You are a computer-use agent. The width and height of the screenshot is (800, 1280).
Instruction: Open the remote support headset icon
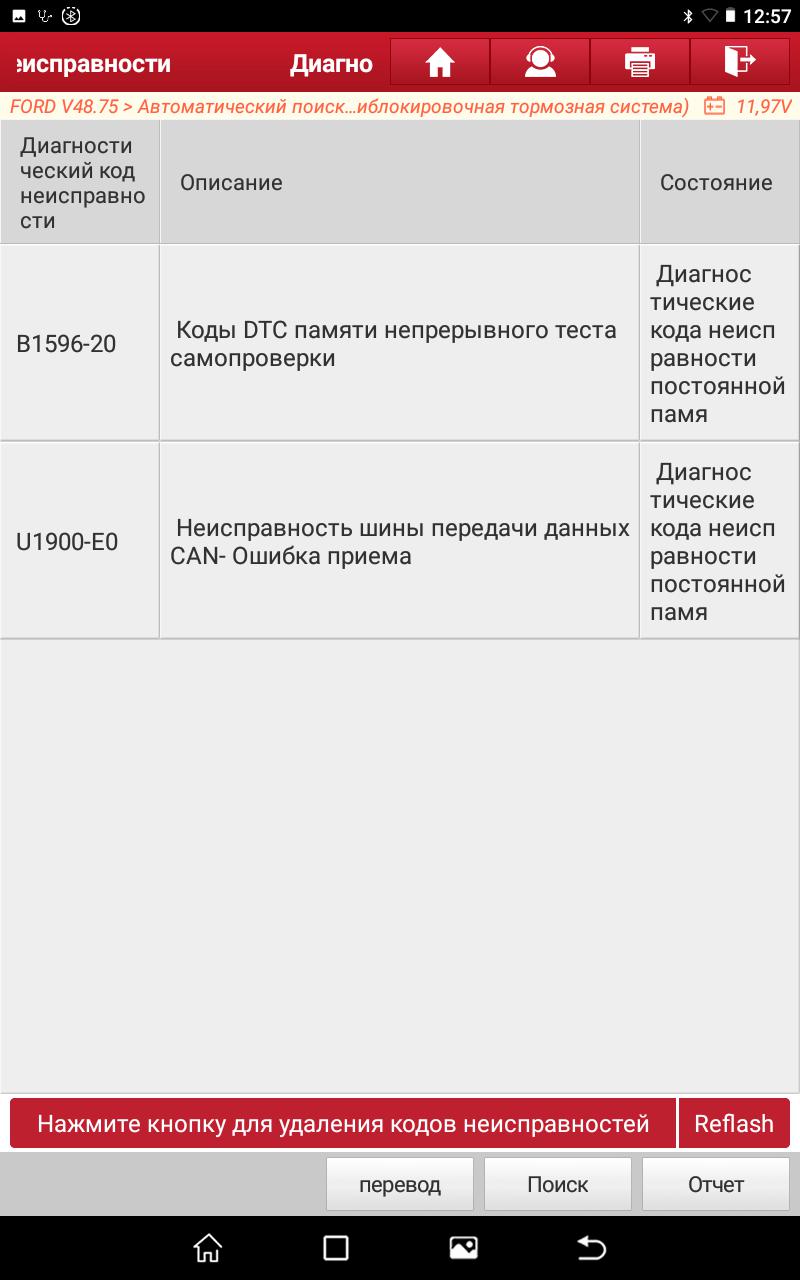point(540,63)
